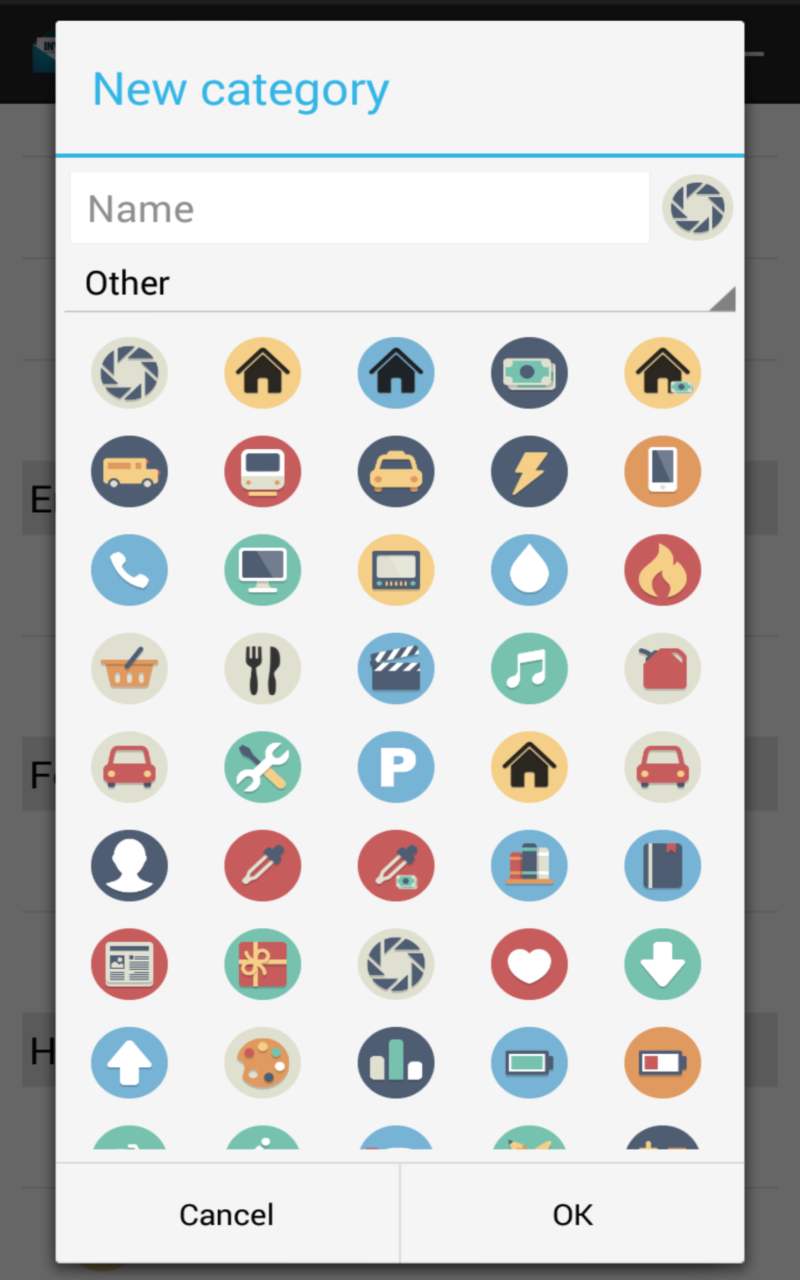Image resolution: width=800 pixels, height=1280 pixels.
Task: Select the telephone handset icon
Action: (130, 570)
